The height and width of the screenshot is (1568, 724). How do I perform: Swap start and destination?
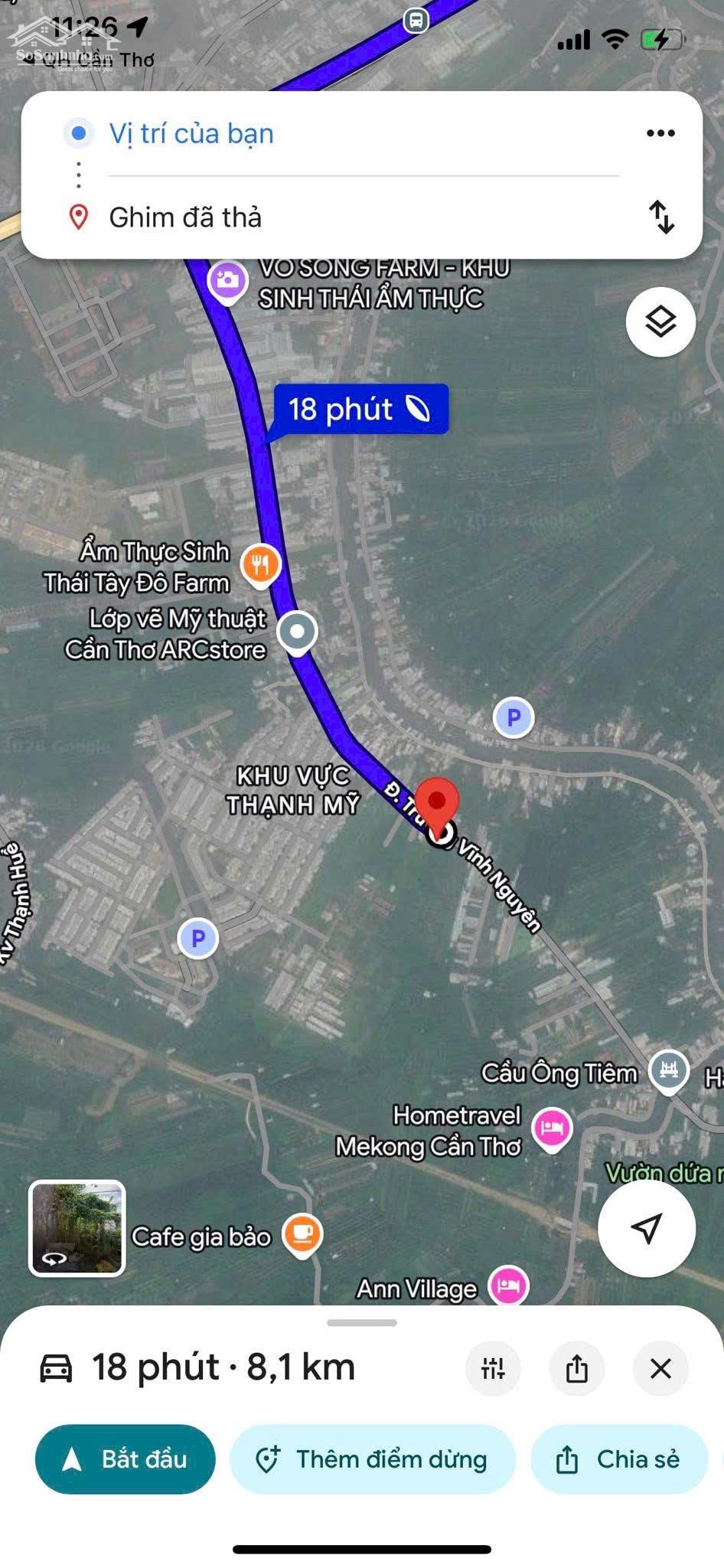(x=661, y=217)
